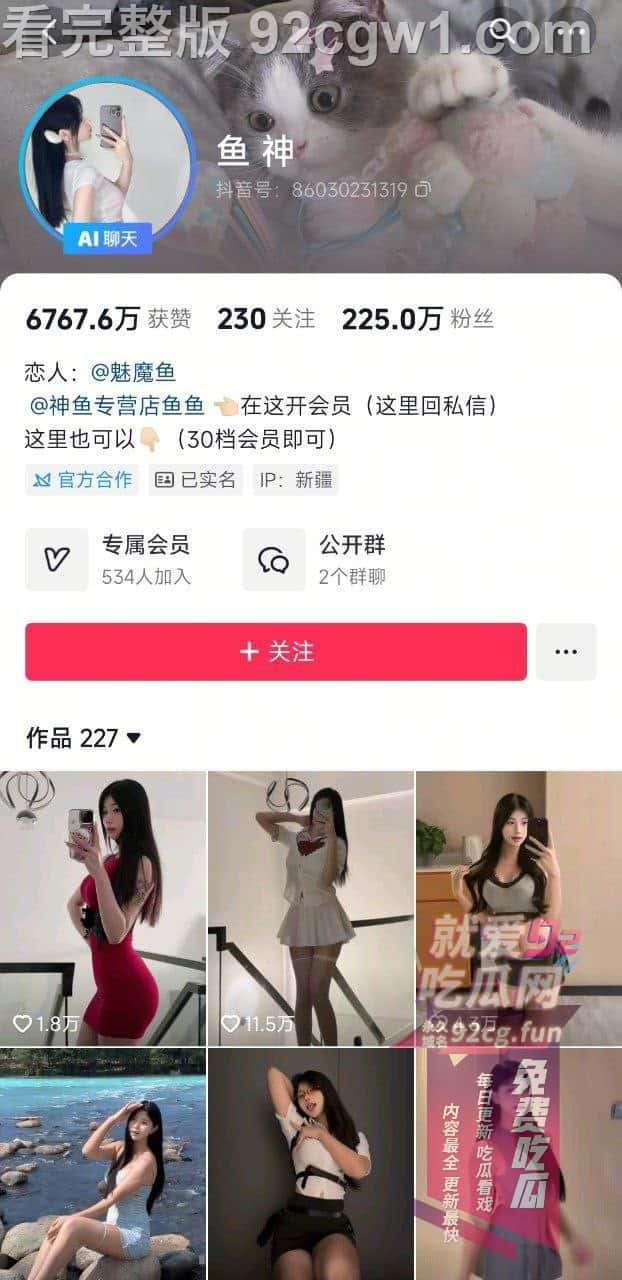
Task: Start the AI聊天 chat from the avatar badge
Action: [107, 238]
